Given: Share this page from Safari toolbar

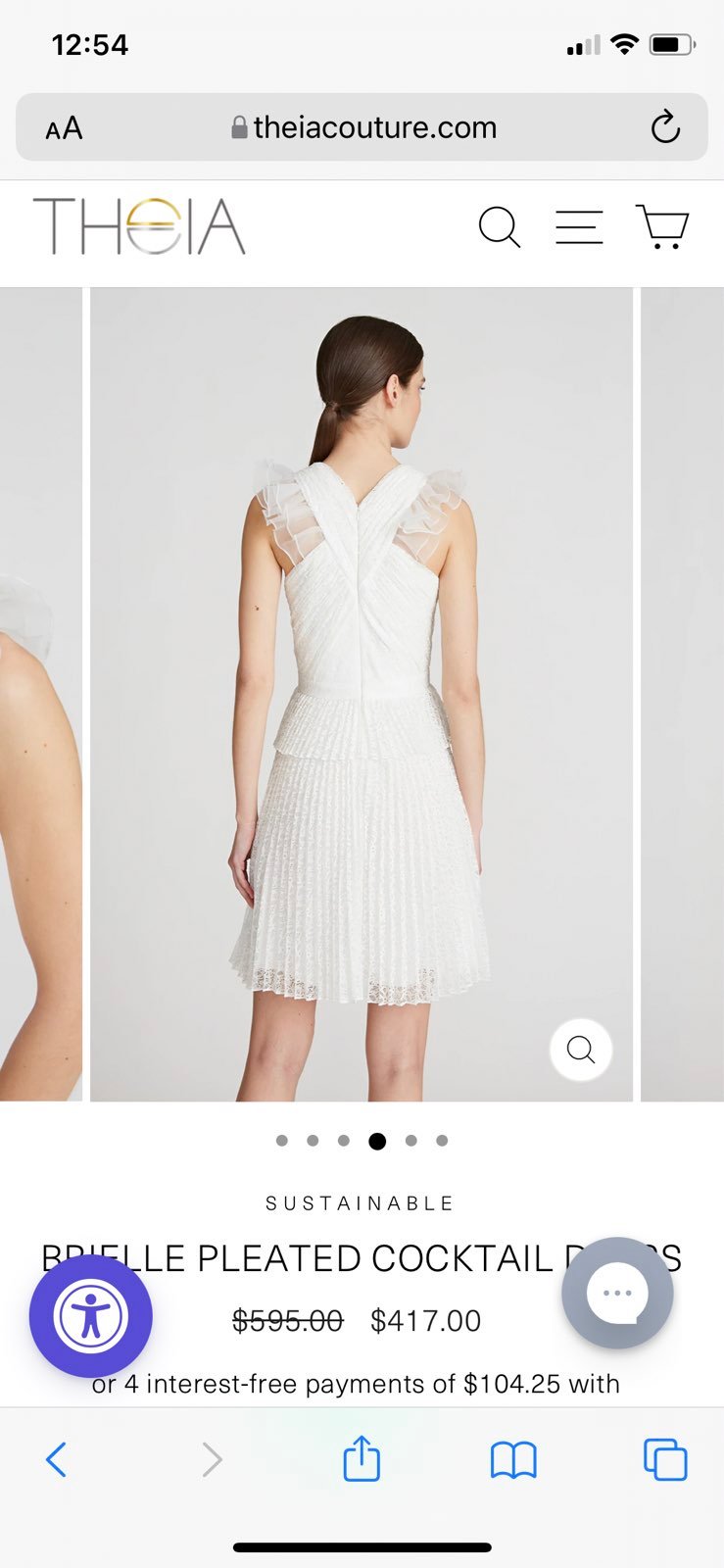Looking at the screenshot, I should tap(362, 1457).
